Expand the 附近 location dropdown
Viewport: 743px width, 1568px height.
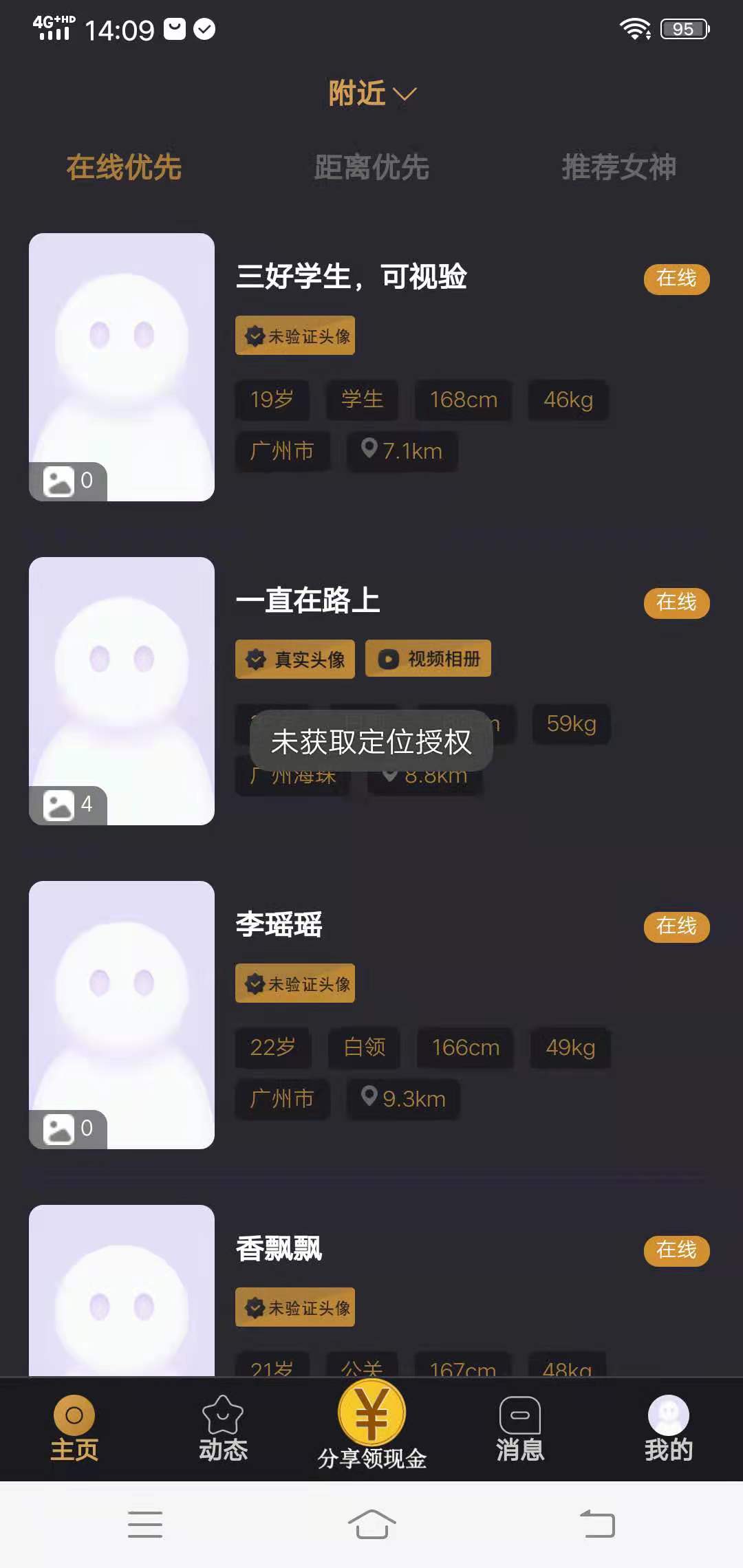click(x=371, y=94)
